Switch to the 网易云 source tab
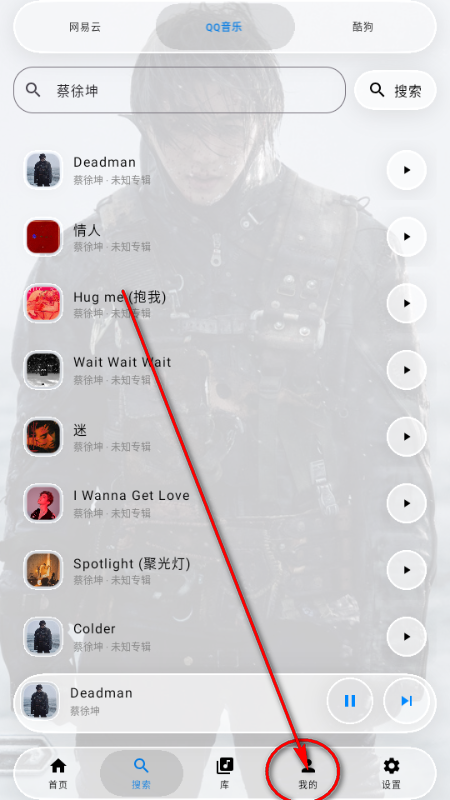 (85, 27)
